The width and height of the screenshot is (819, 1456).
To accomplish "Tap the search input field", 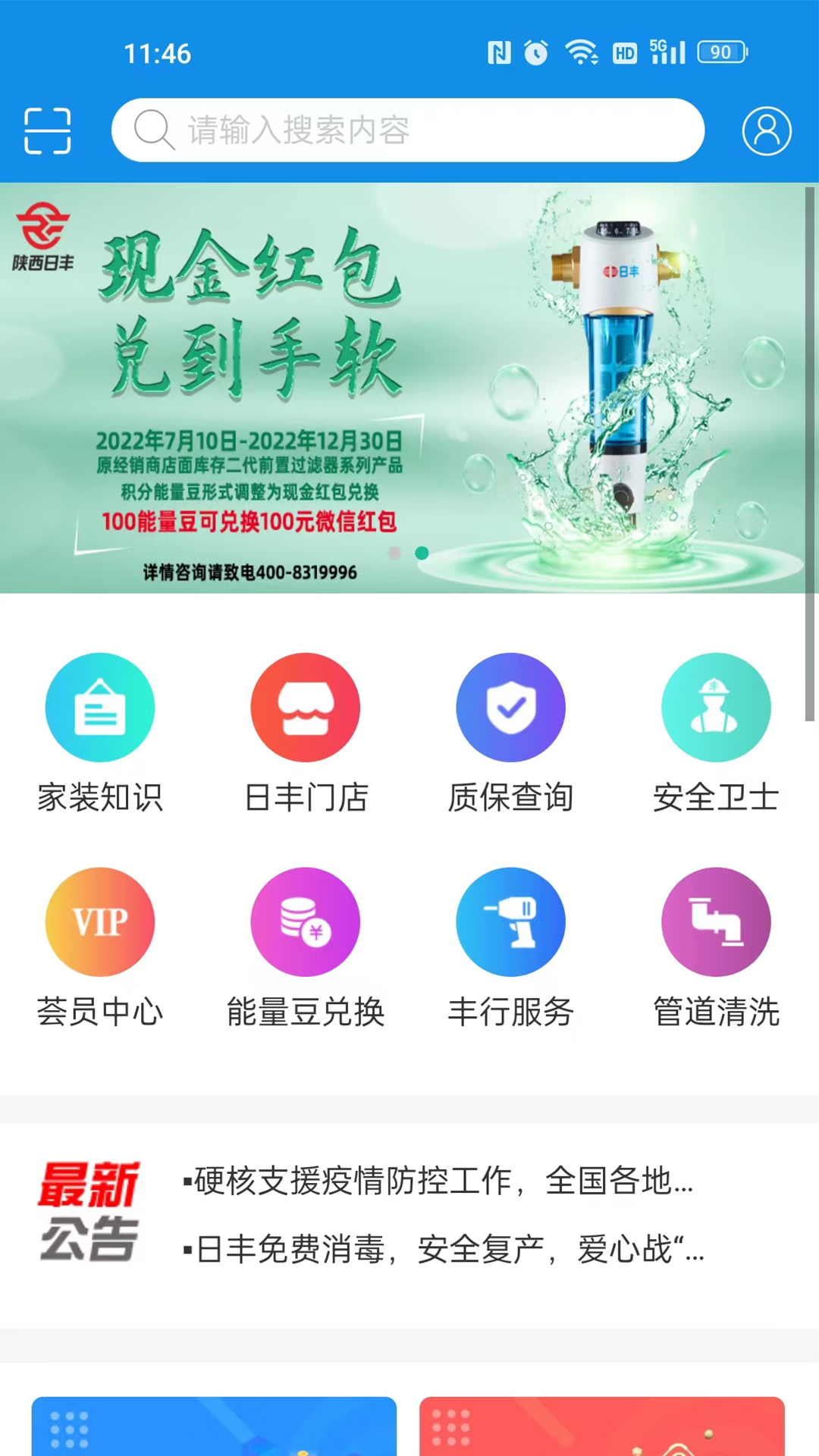I will pyautogui.click(x=409, y=130).
